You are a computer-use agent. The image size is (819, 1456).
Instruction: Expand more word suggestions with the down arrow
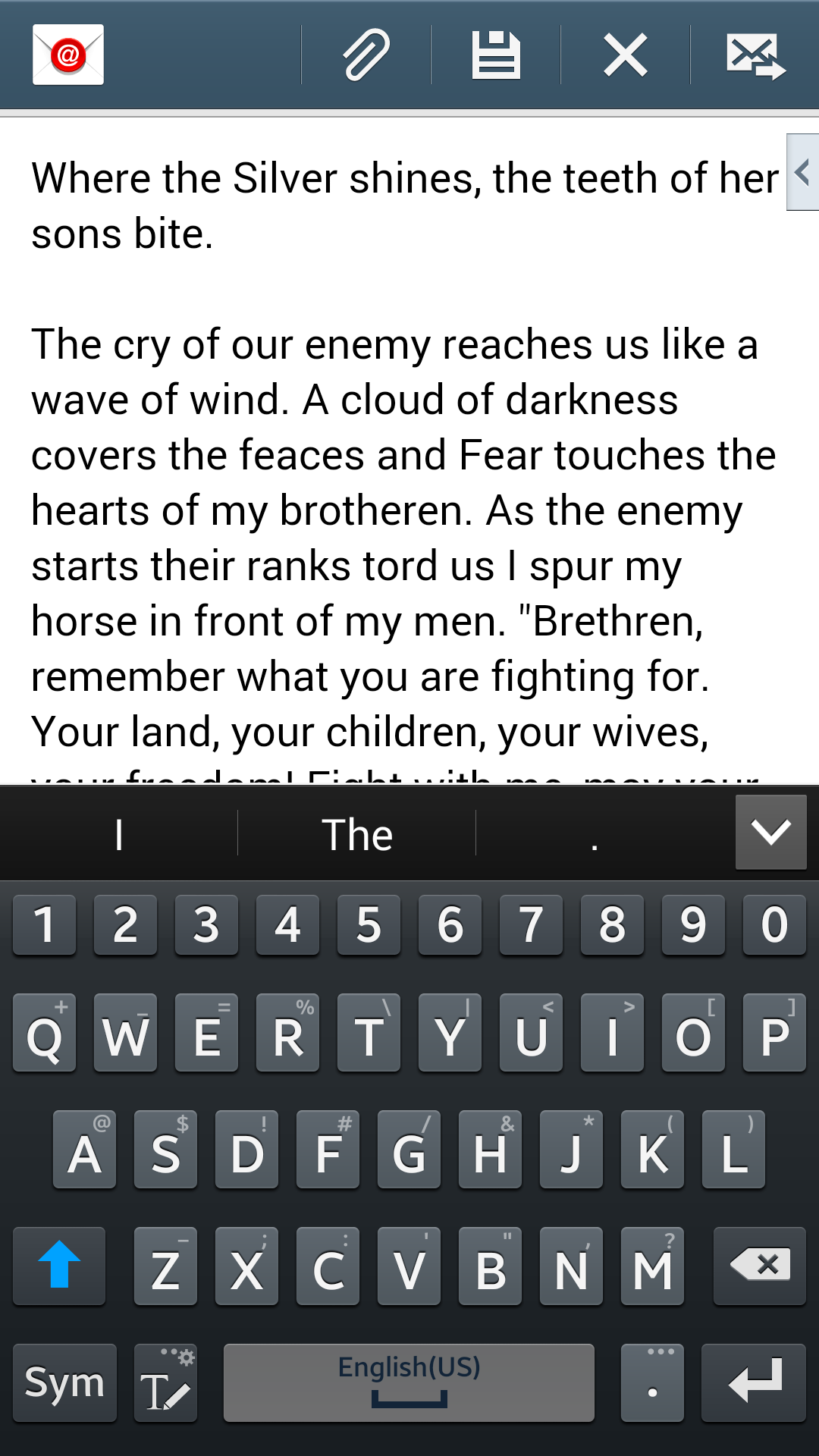pos(770,832)
